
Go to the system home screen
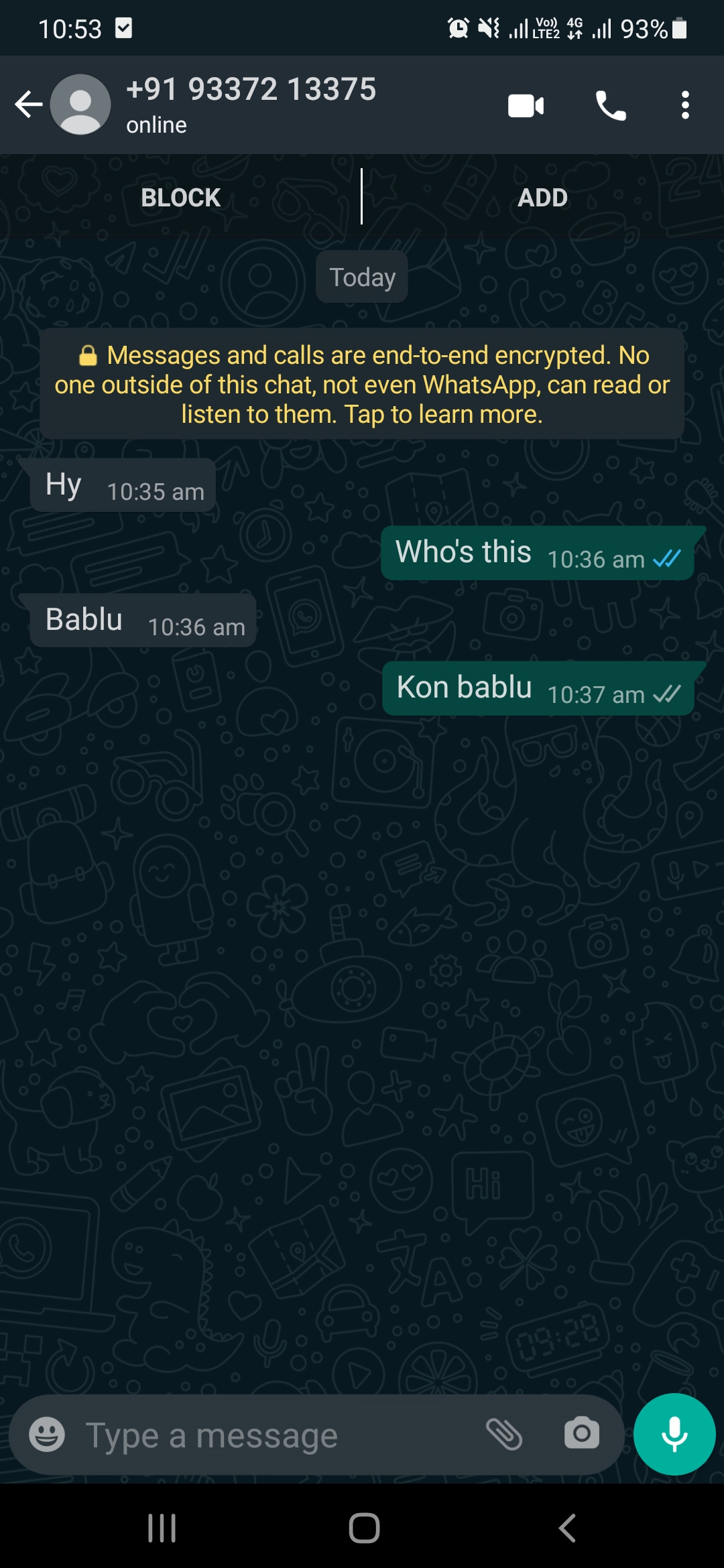[364, 1528]
